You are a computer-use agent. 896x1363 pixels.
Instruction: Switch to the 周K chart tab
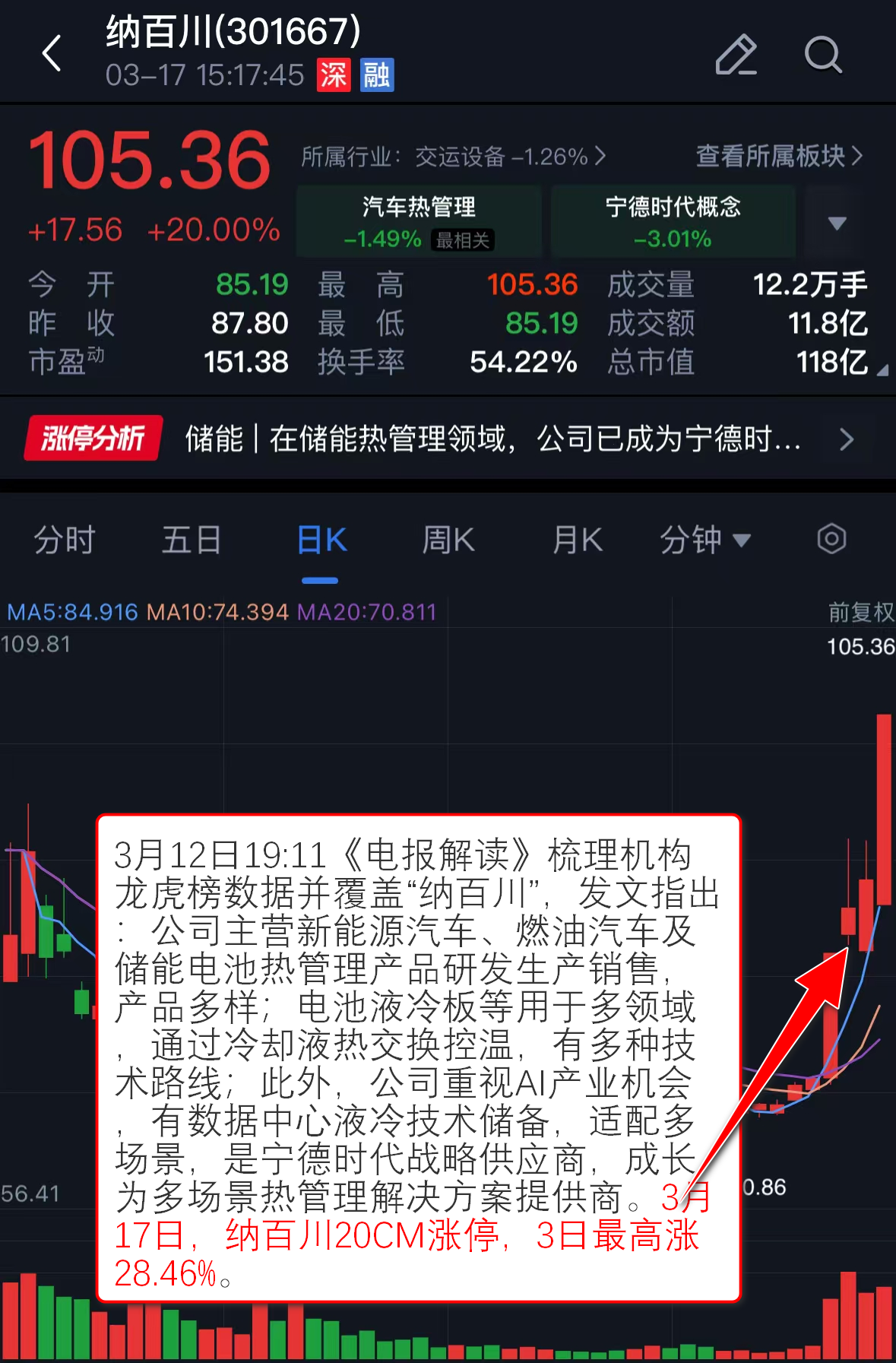pyautogui.click(x=448, y=540)
